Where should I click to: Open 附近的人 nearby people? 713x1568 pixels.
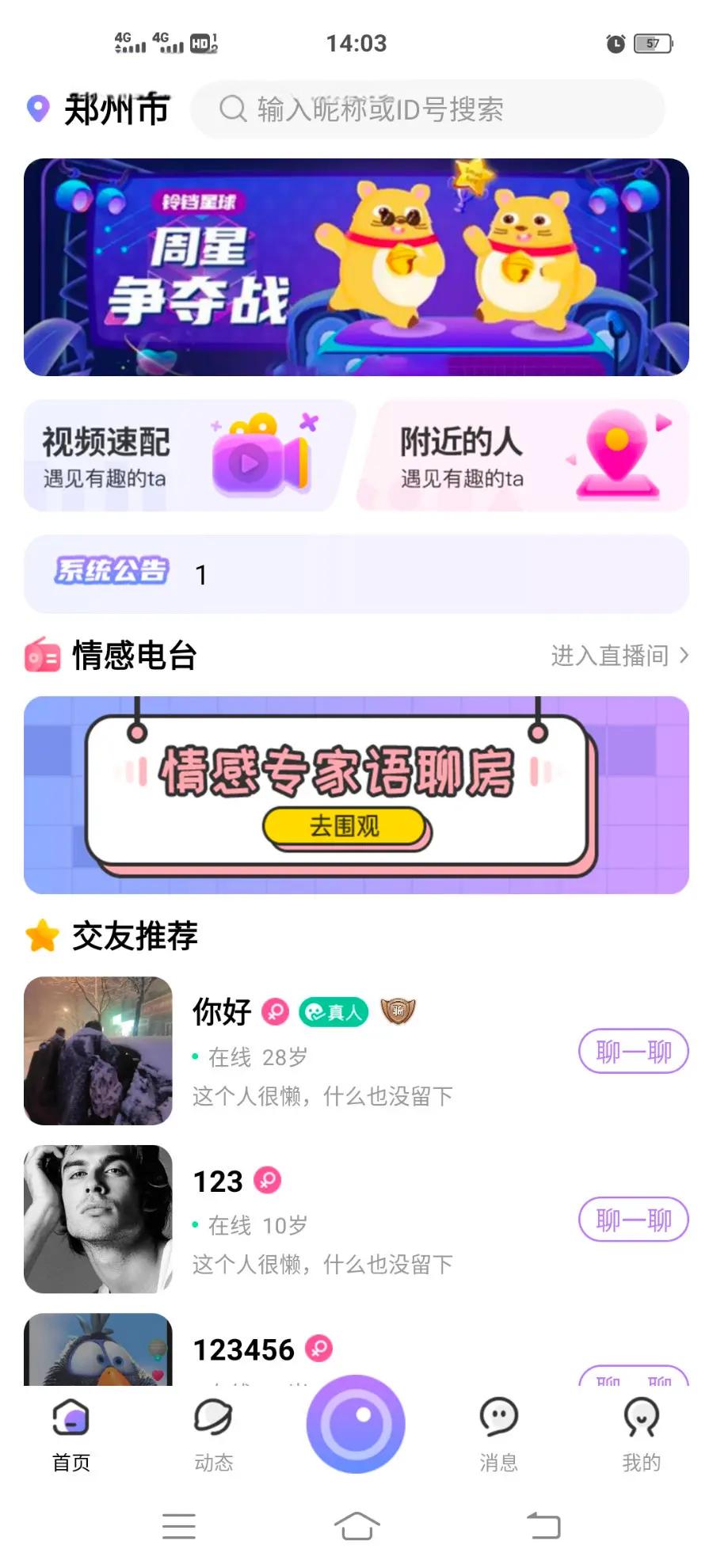coord(523,456)
